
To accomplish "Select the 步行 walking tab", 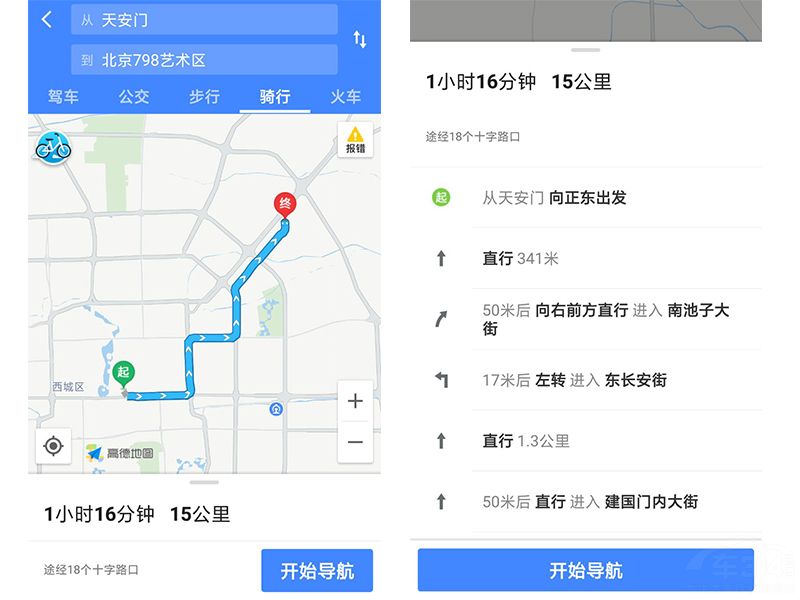I will tap(204, 97).
